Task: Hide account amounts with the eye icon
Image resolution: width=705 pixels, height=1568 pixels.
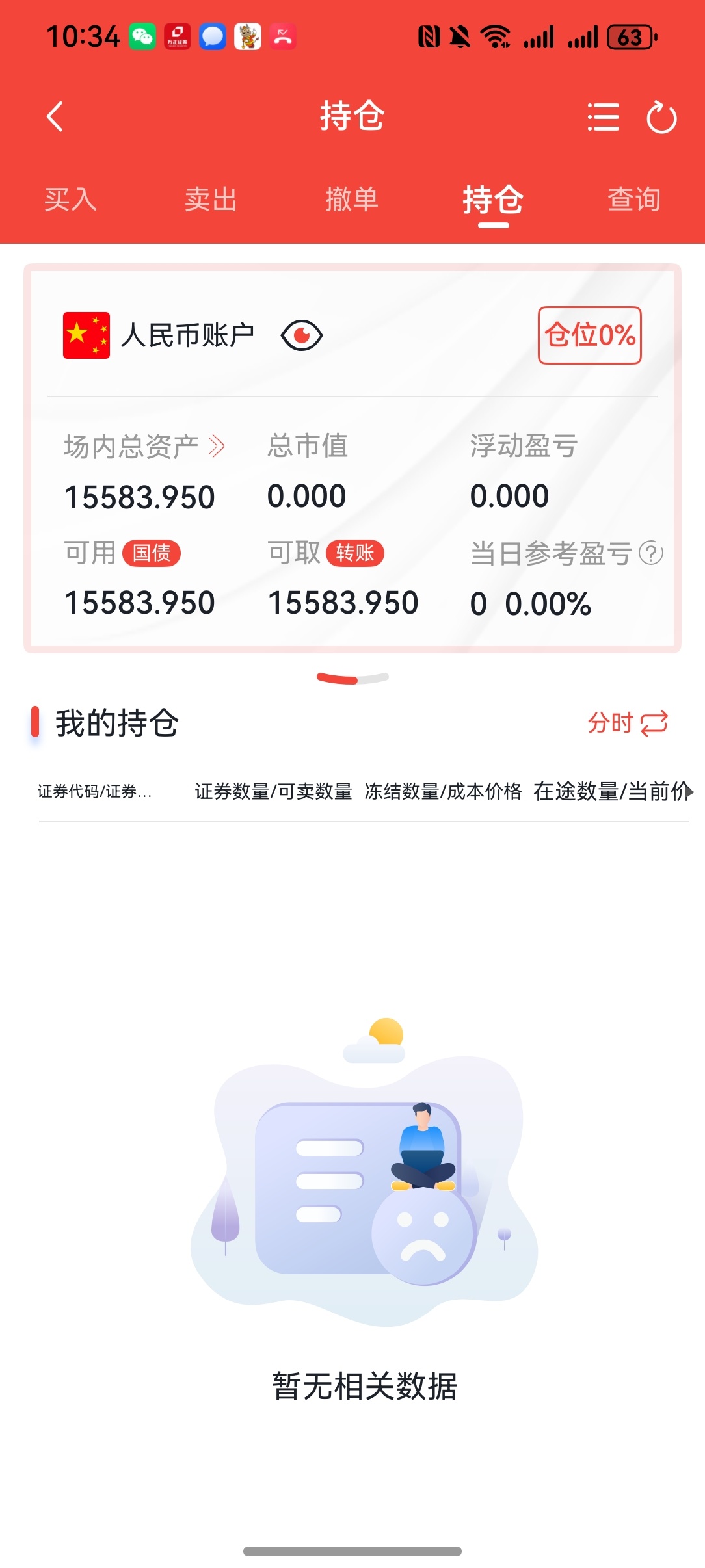Action: pos(301,335)
